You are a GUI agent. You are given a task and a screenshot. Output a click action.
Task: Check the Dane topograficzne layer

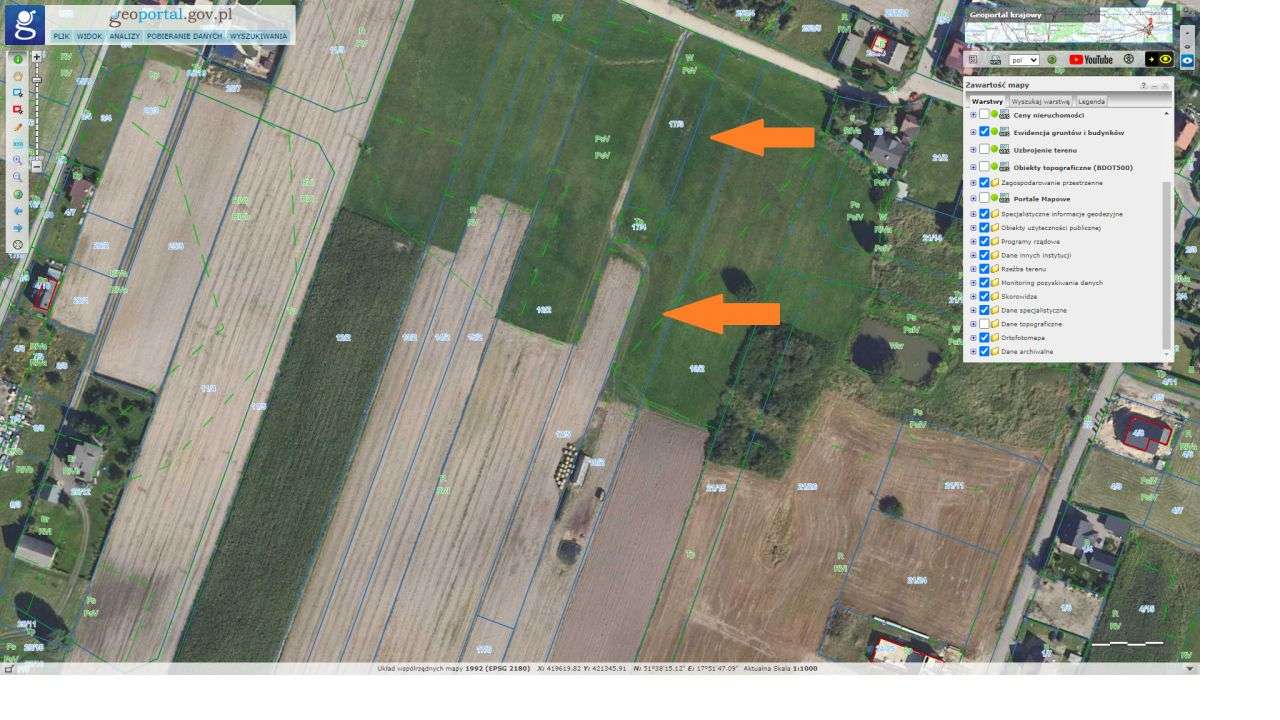(x=984, y=324)
